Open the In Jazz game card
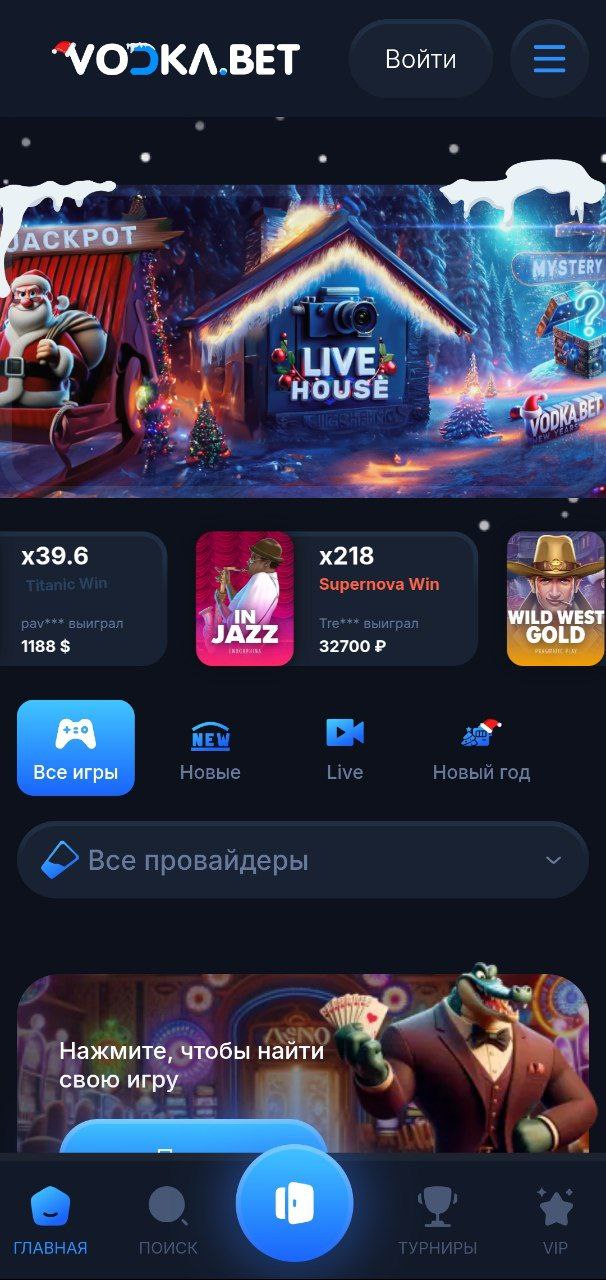Screen dimensions: 606x1280 tap(245, 598)
